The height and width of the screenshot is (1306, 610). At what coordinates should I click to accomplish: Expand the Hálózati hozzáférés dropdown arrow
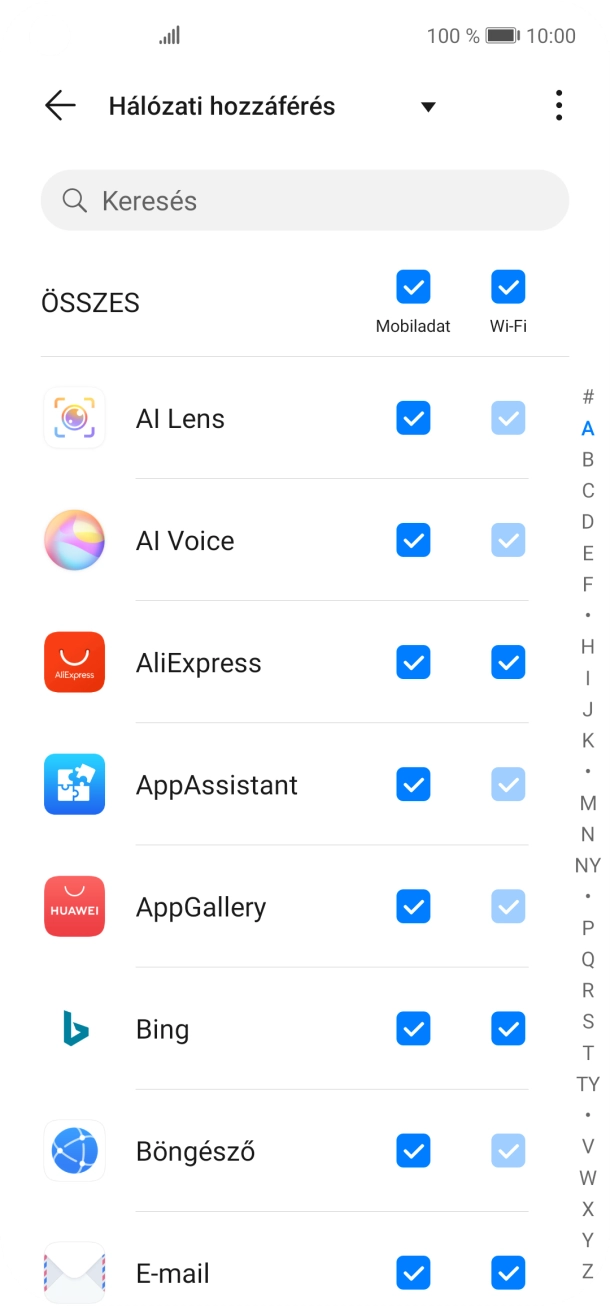tap(428, 107)
